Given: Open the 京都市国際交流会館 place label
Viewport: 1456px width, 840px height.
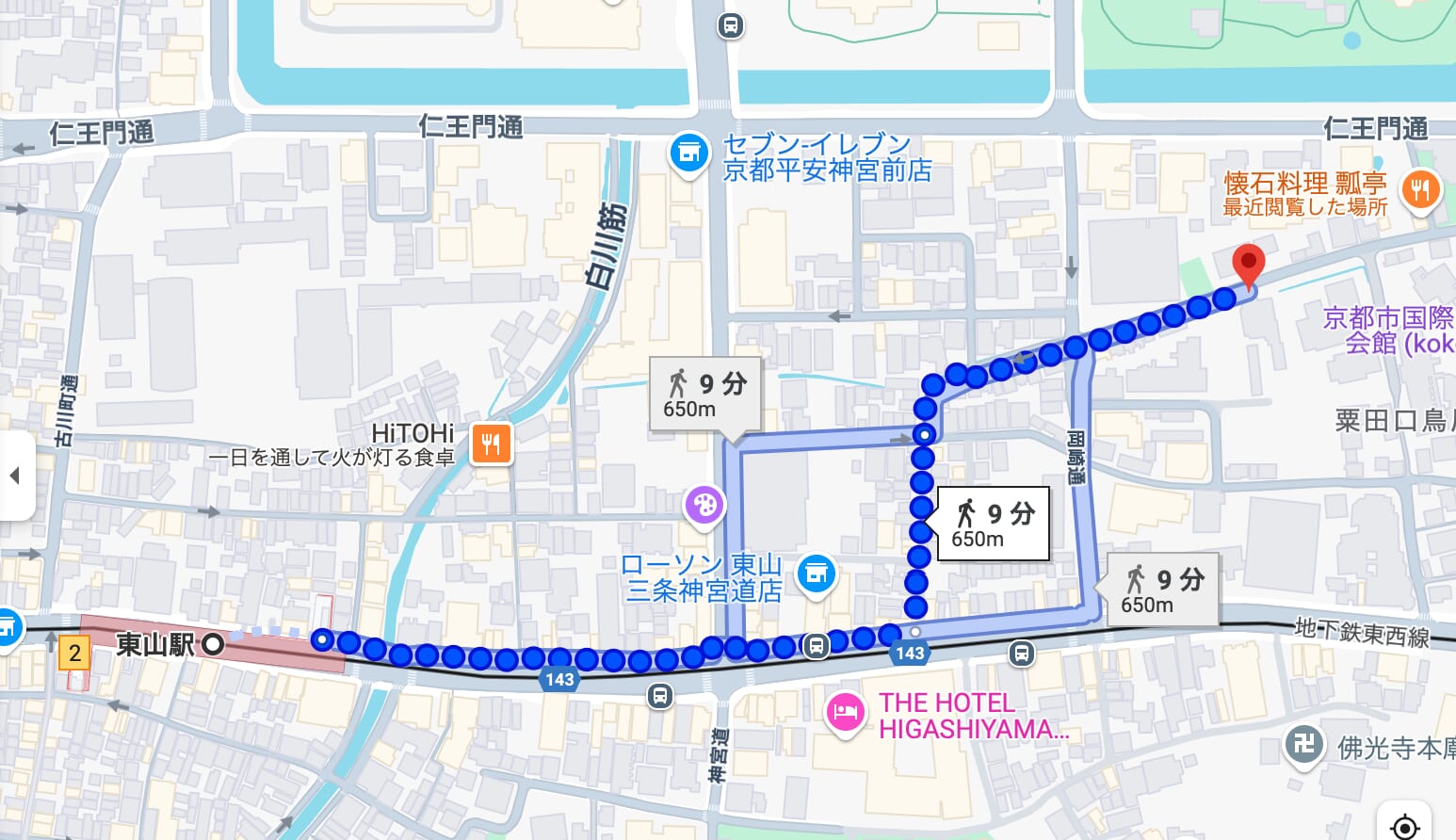Looking at the screenshot, I should coord(1387,330).
